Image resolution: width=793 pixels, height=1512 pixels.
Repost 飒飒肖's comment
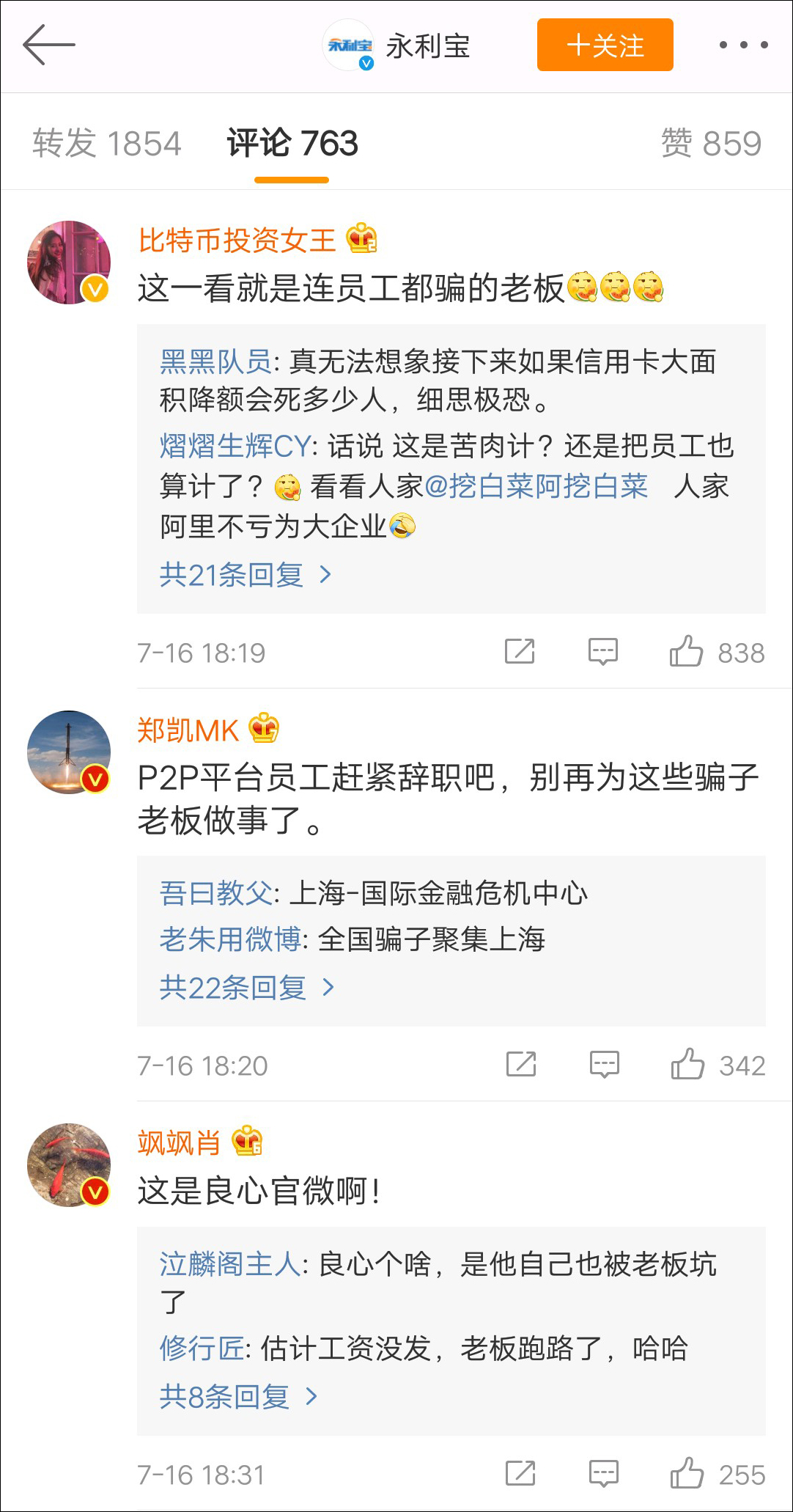520,1473
